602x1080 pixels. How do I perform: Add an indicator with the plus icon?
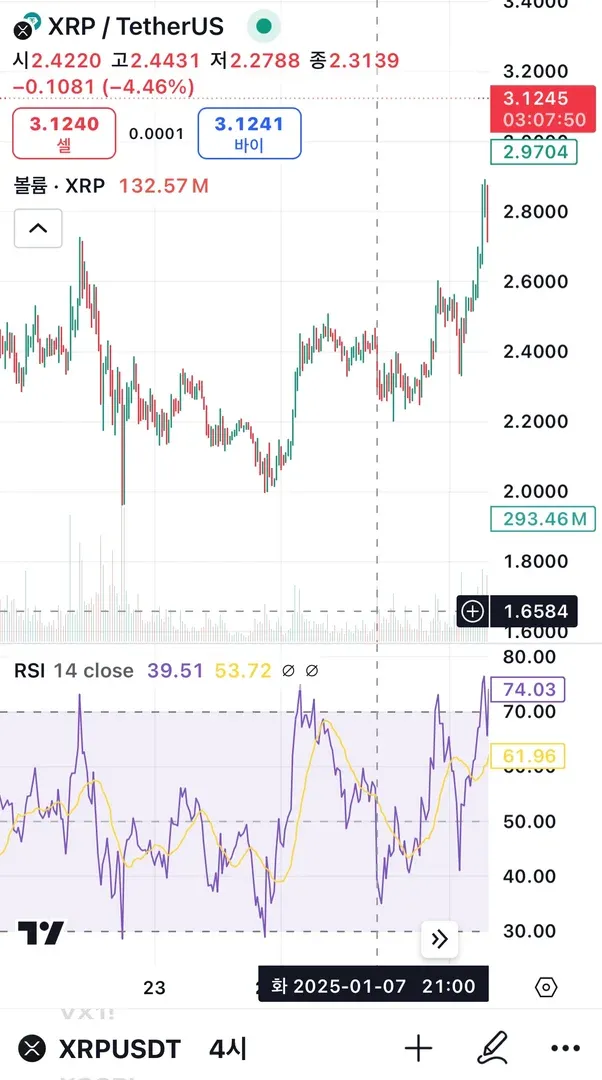point(418,1048)
